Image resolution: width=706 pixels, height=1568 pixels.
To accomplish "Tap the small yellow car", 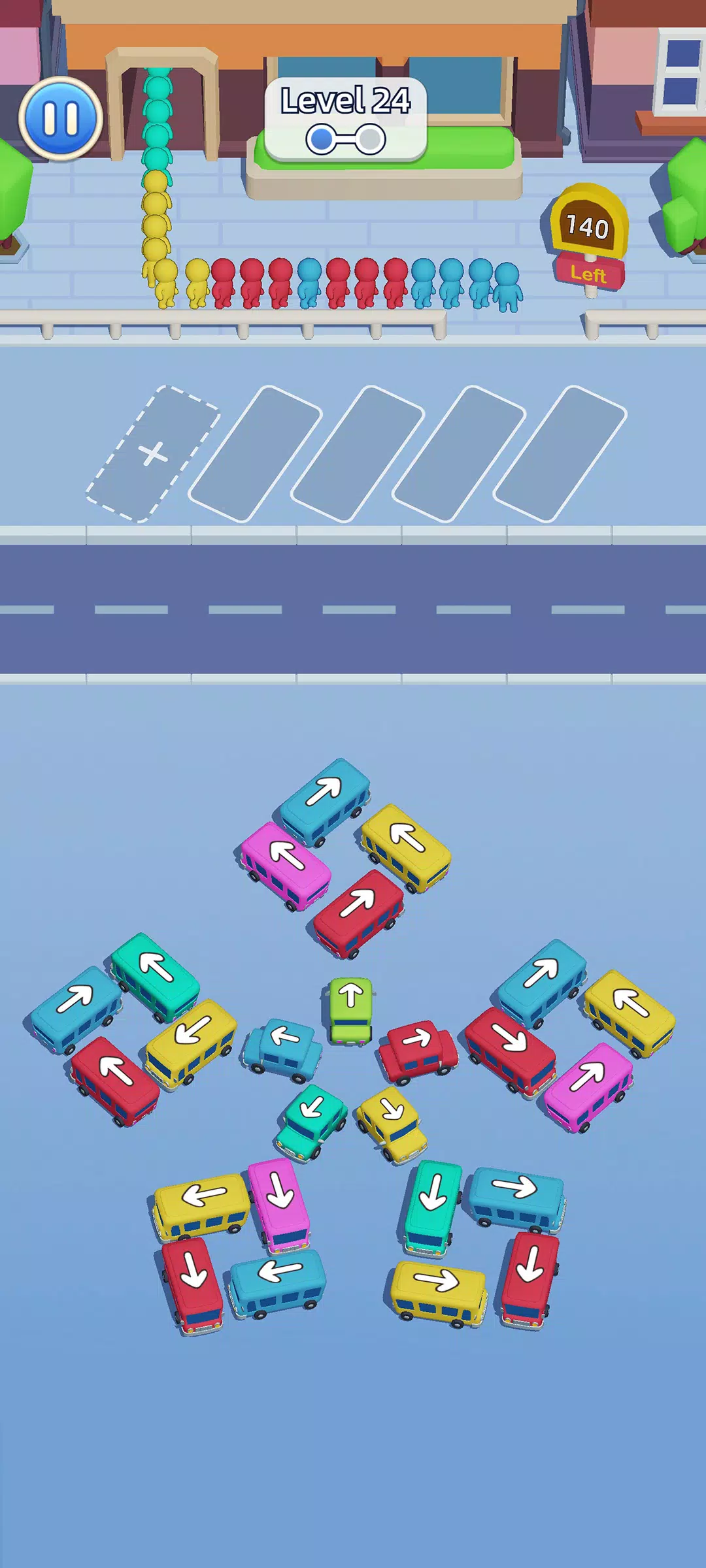I will click(392, 1121).
